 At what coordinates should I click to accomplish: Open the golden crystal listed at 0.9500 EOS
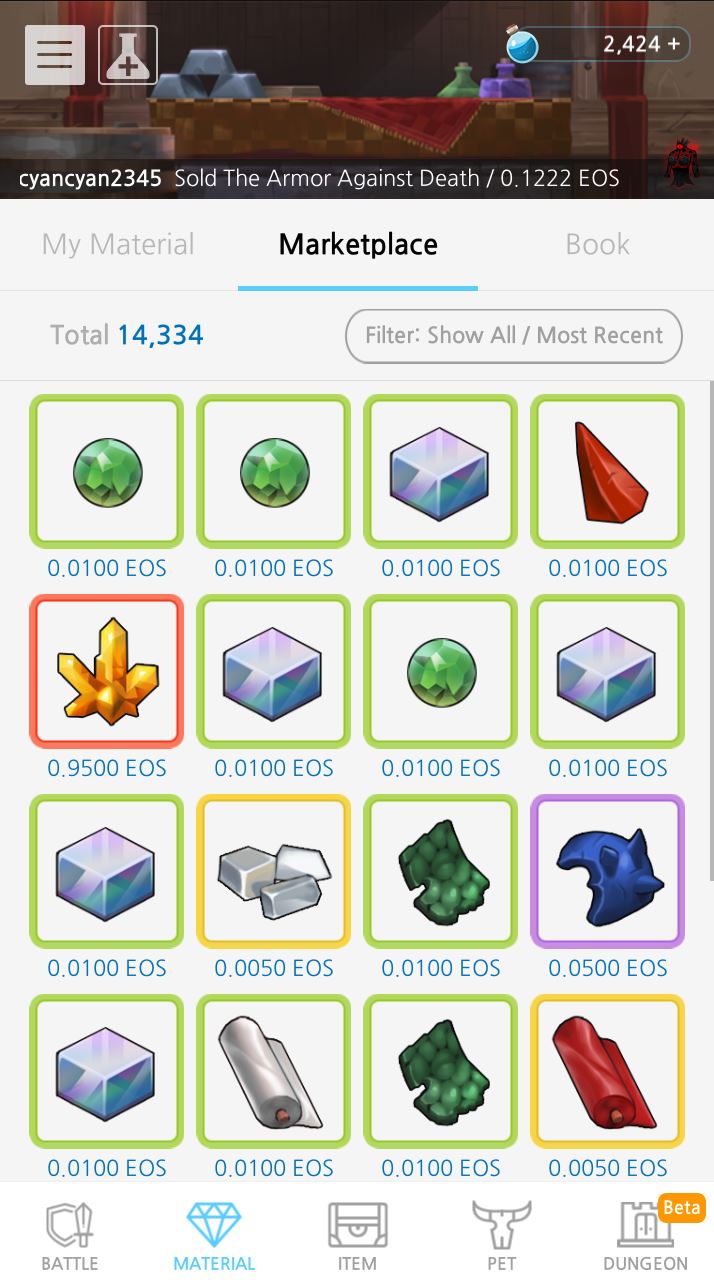coord(107,671)
